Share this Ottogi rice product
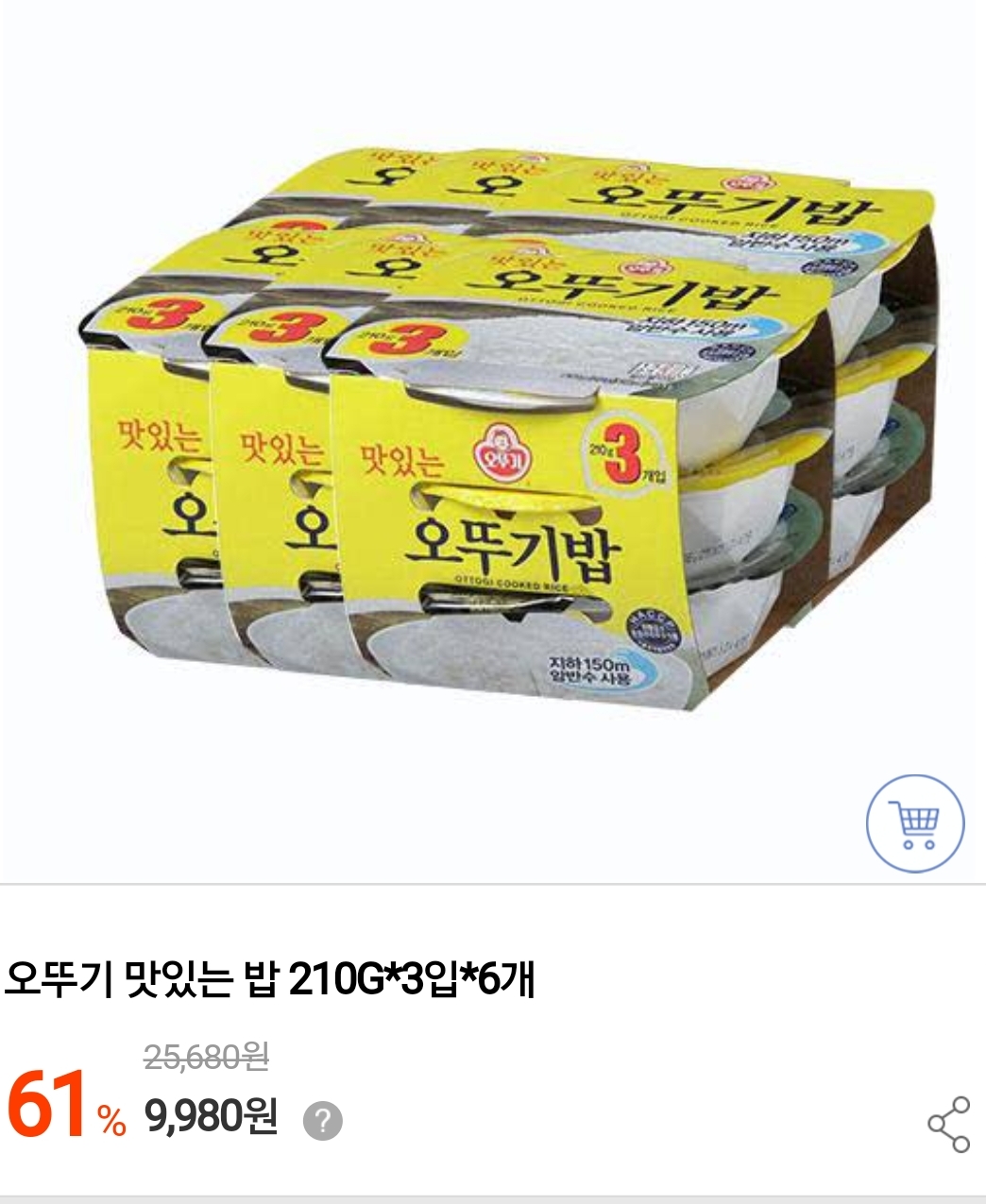The image size is (986, 1204). (x=948, y=1124)
